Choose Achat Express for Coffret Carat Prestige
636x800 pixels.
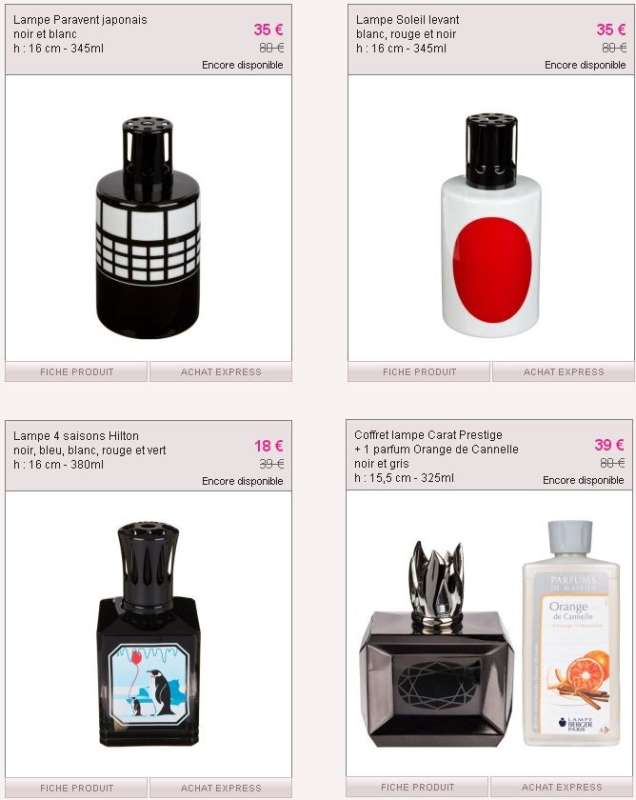(x=562, y=788)
